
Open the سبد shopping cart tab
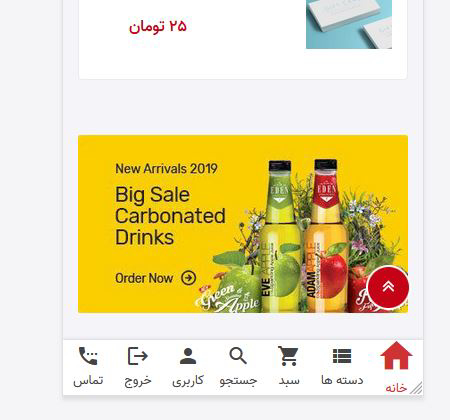[x=289, y=367]
